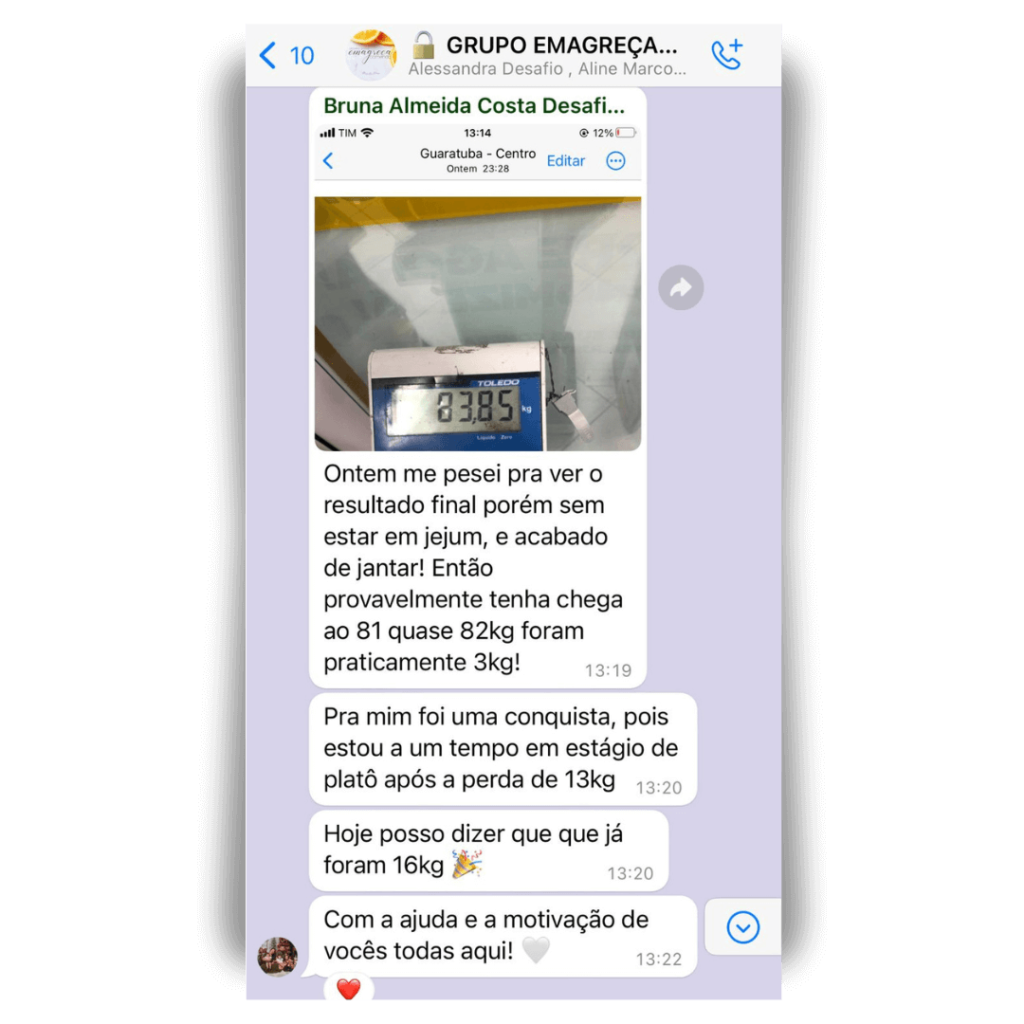View the heart reaction on the last message
Viewport: 1024px width, 1024px height.
[x=348, y=989]
